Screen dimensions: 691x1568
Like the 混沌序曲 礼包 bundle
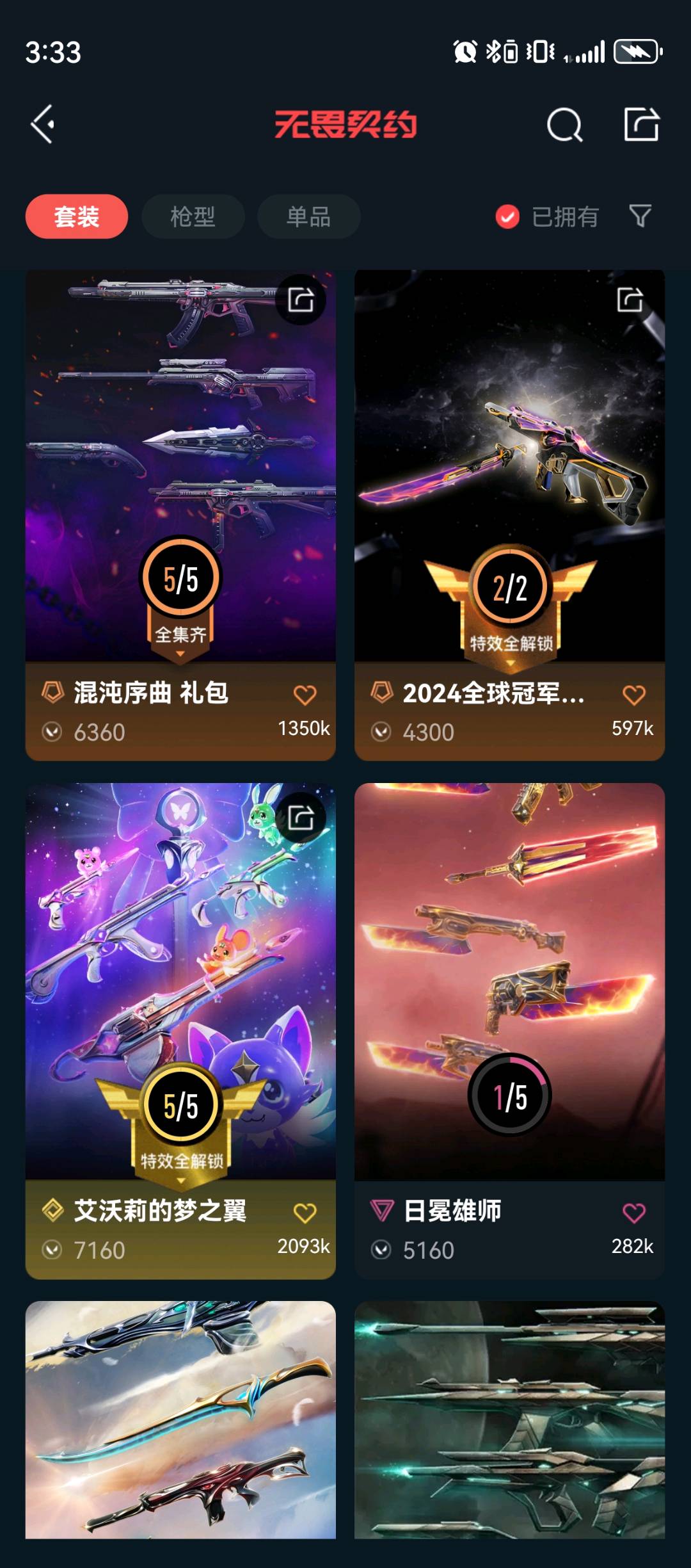(x=305, y=695)
